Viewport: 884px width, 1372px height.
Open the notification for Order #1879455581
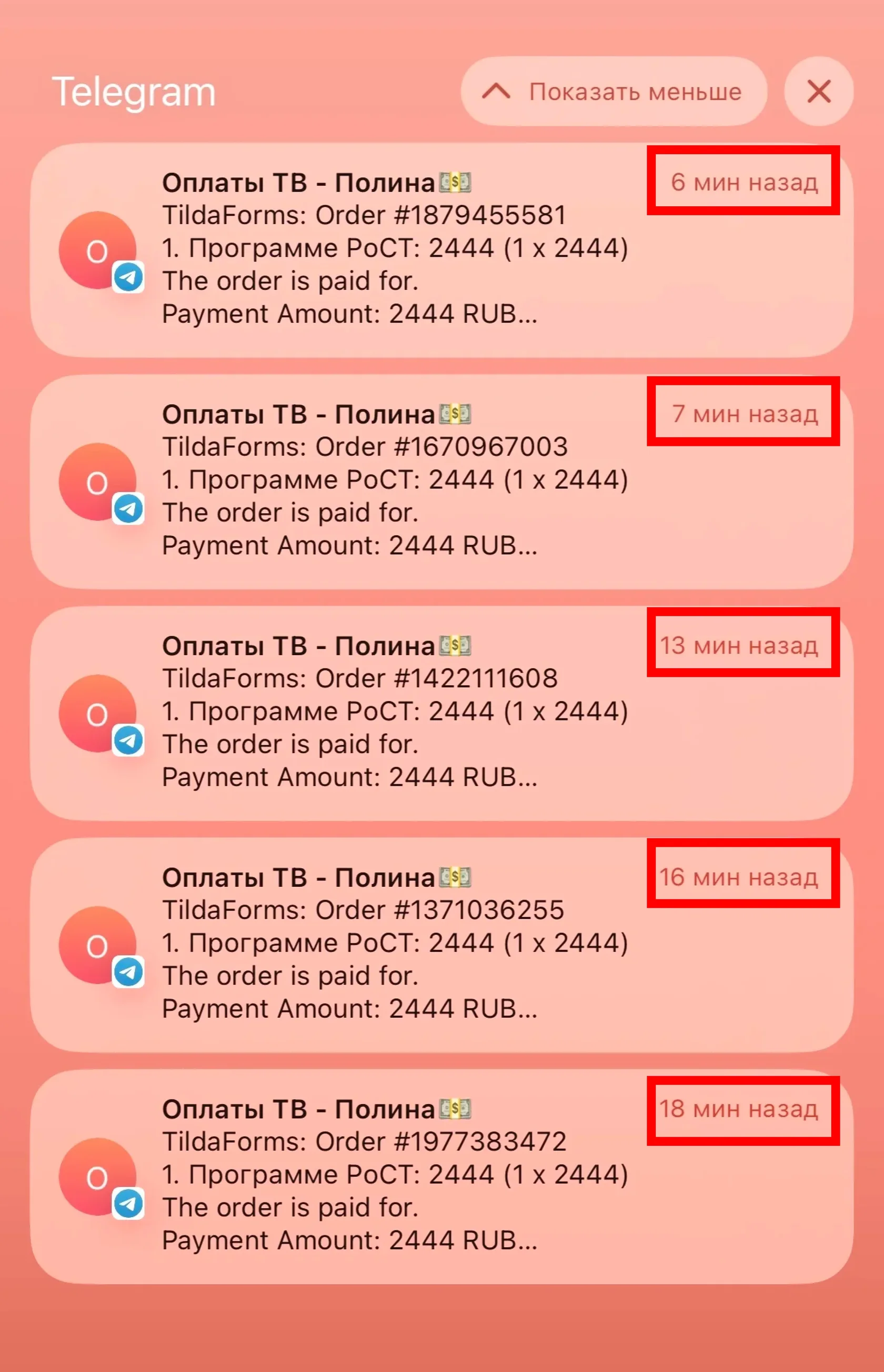click(441, 249)
